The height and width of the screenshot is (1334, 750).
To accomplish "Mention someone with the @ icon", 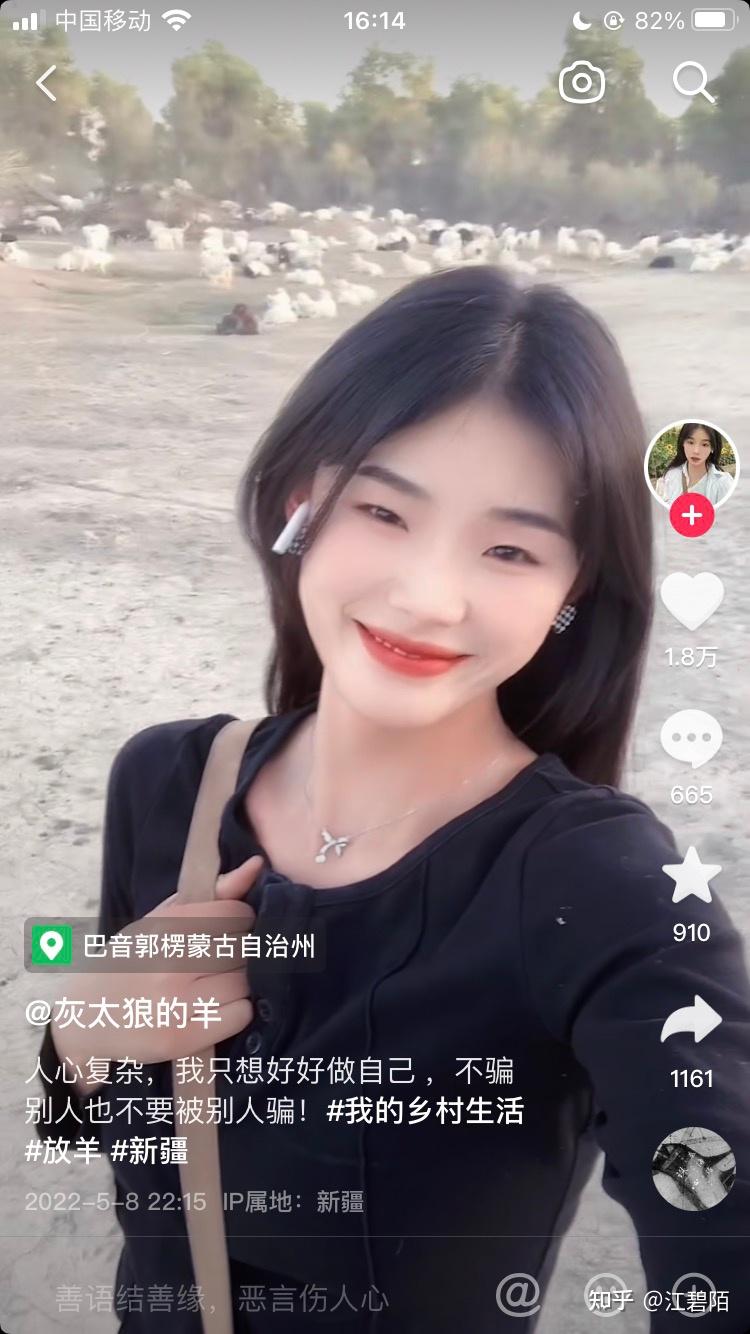I will click(x=518, y=1295).
